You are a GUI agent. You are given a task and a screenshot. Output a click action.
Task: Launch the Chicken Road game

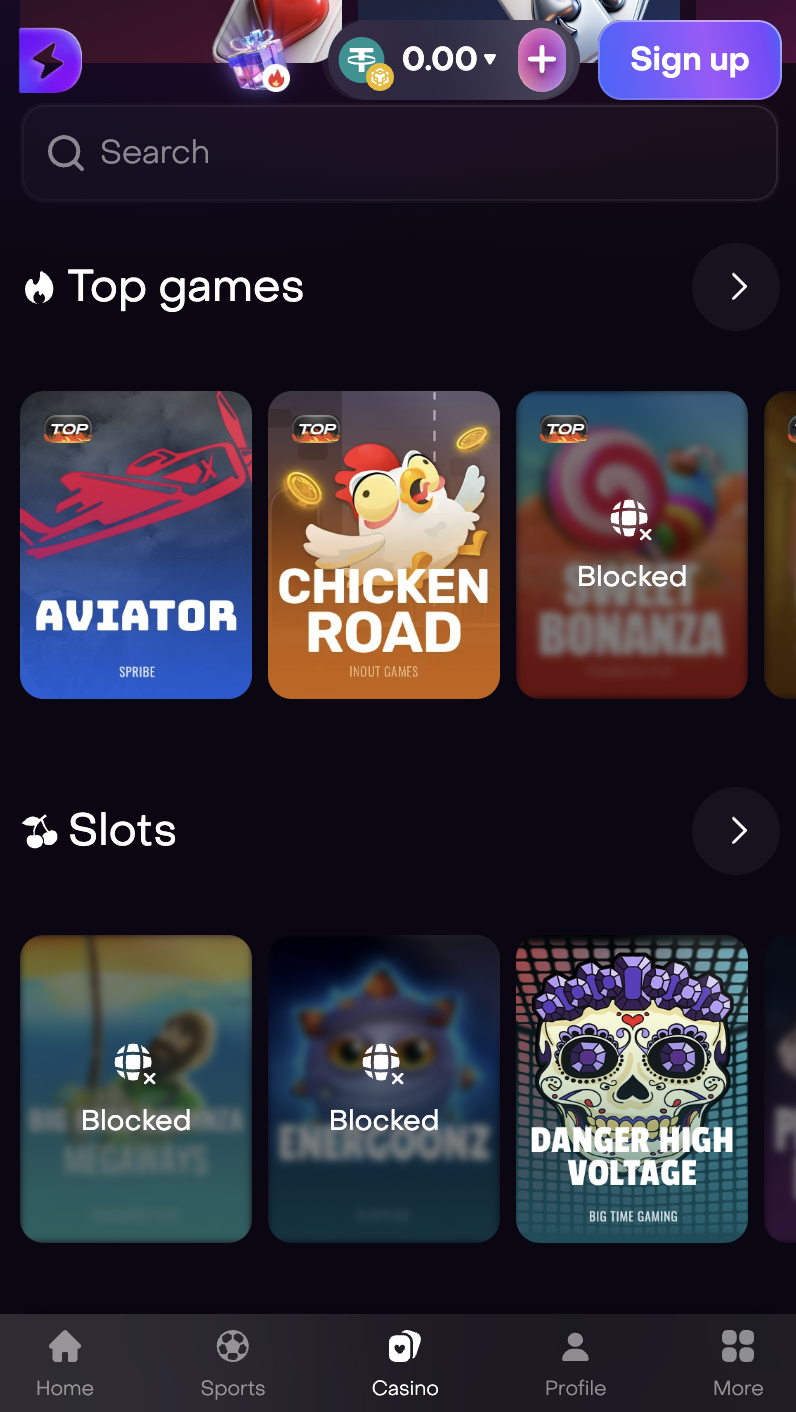(x=384, y=545)
